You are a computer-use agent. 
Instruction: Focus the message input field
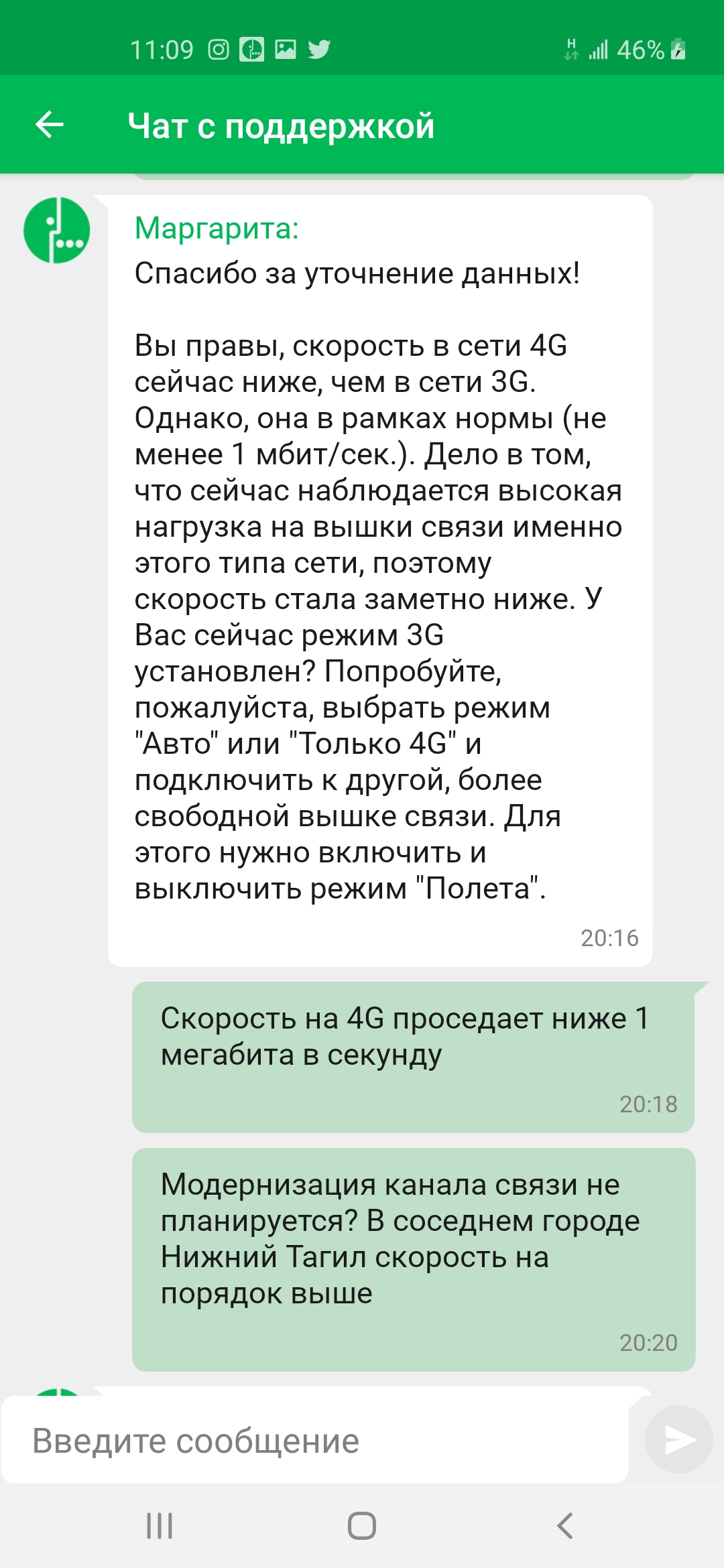[x=315, y=1441]
